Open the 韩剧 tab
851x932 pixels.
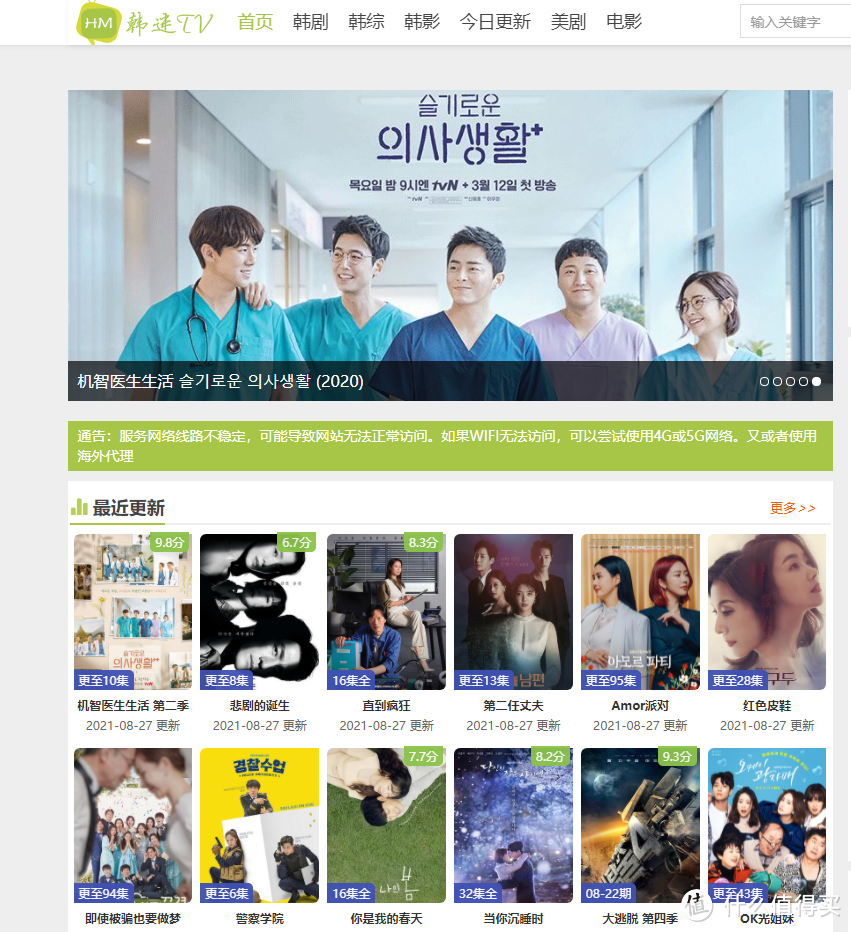[x=310, y=21]
